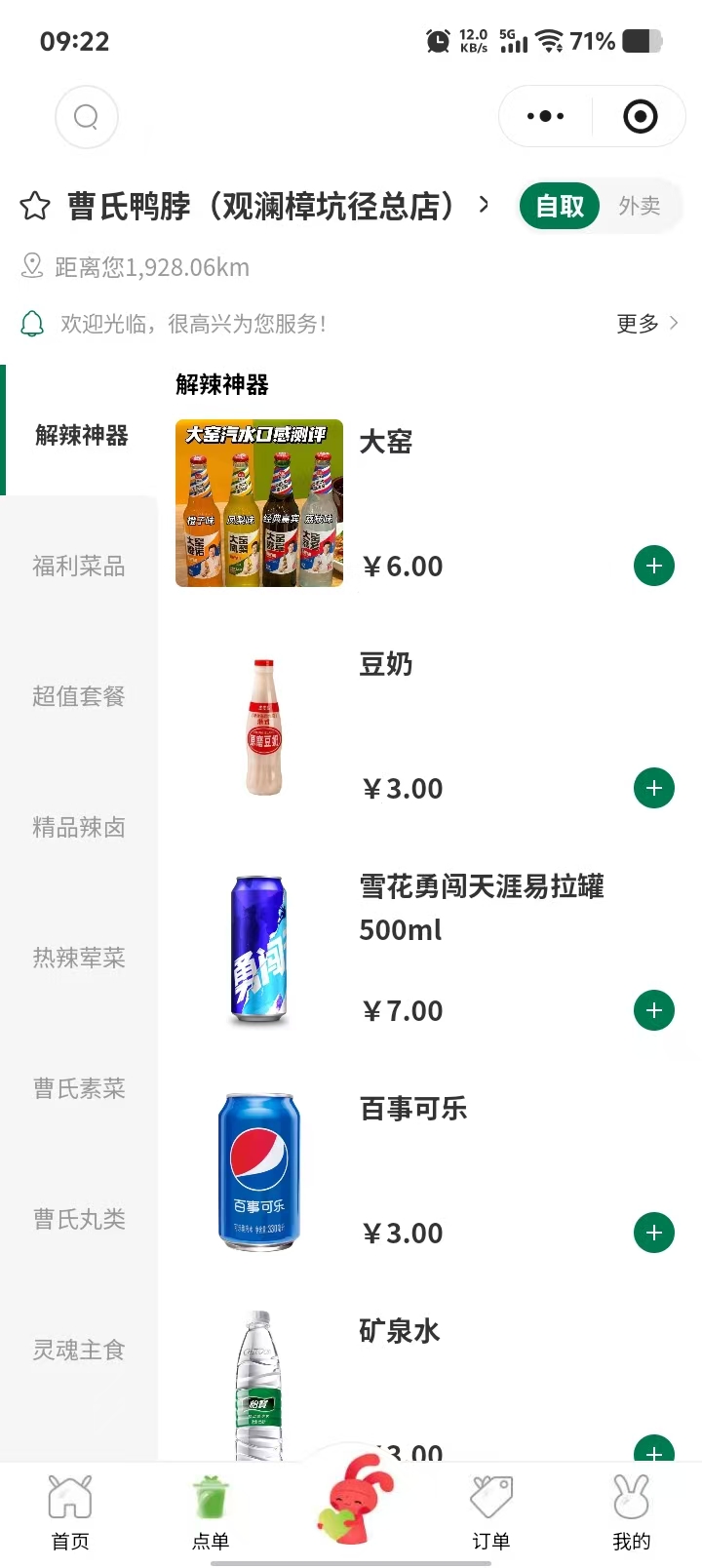The height and width of the screenshot is (1568, 702).
Task: Favorite the store with the star icon
Action: point(35,206)
